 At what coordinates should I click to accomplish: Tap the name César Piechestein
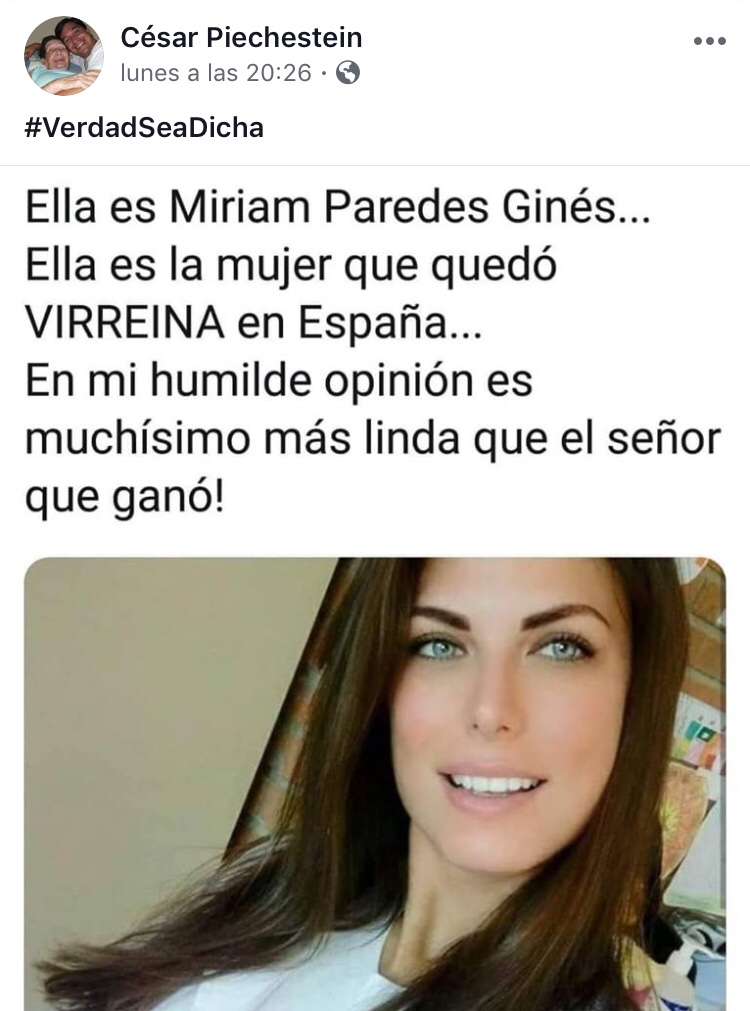point(241,38)
